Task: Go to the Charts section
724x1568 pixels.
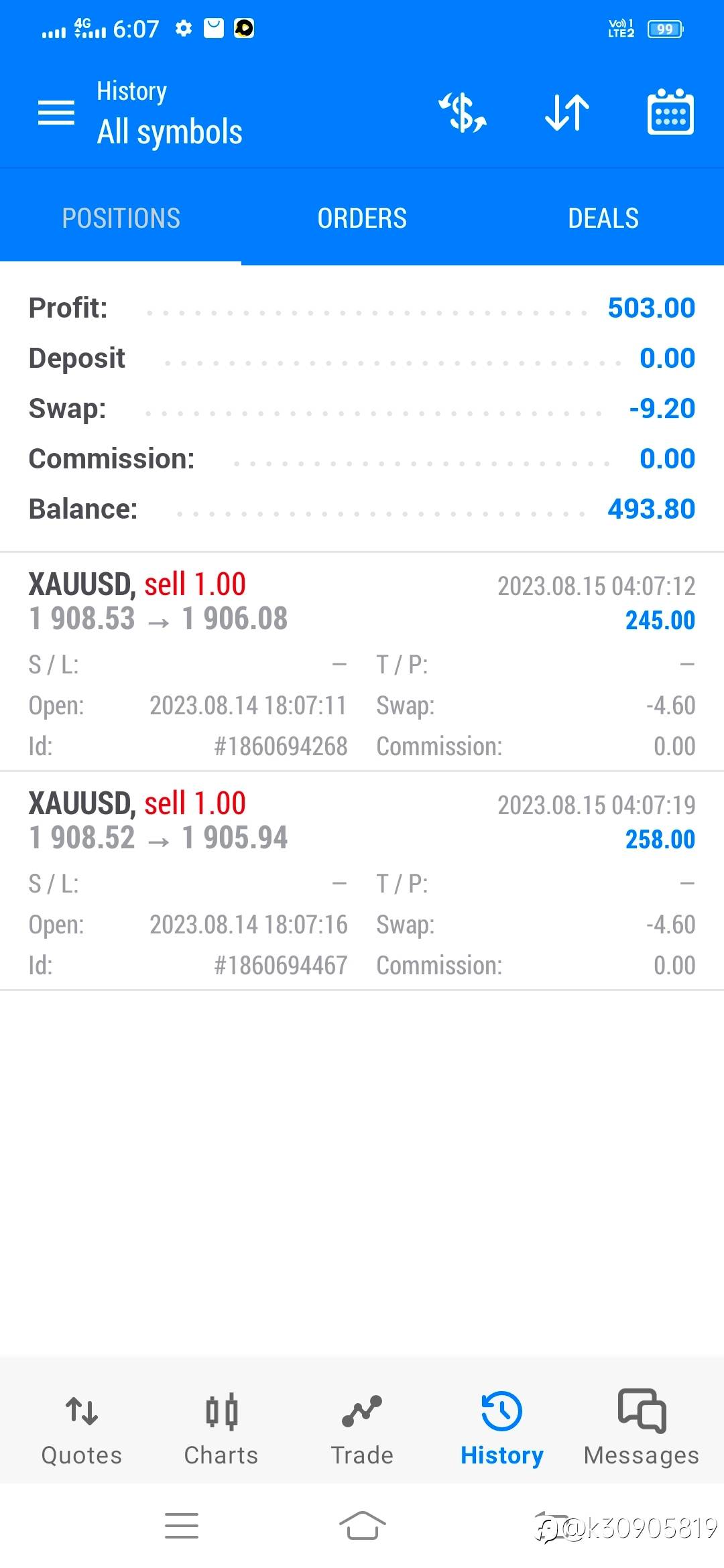Action: click(x=221, y=1427)
